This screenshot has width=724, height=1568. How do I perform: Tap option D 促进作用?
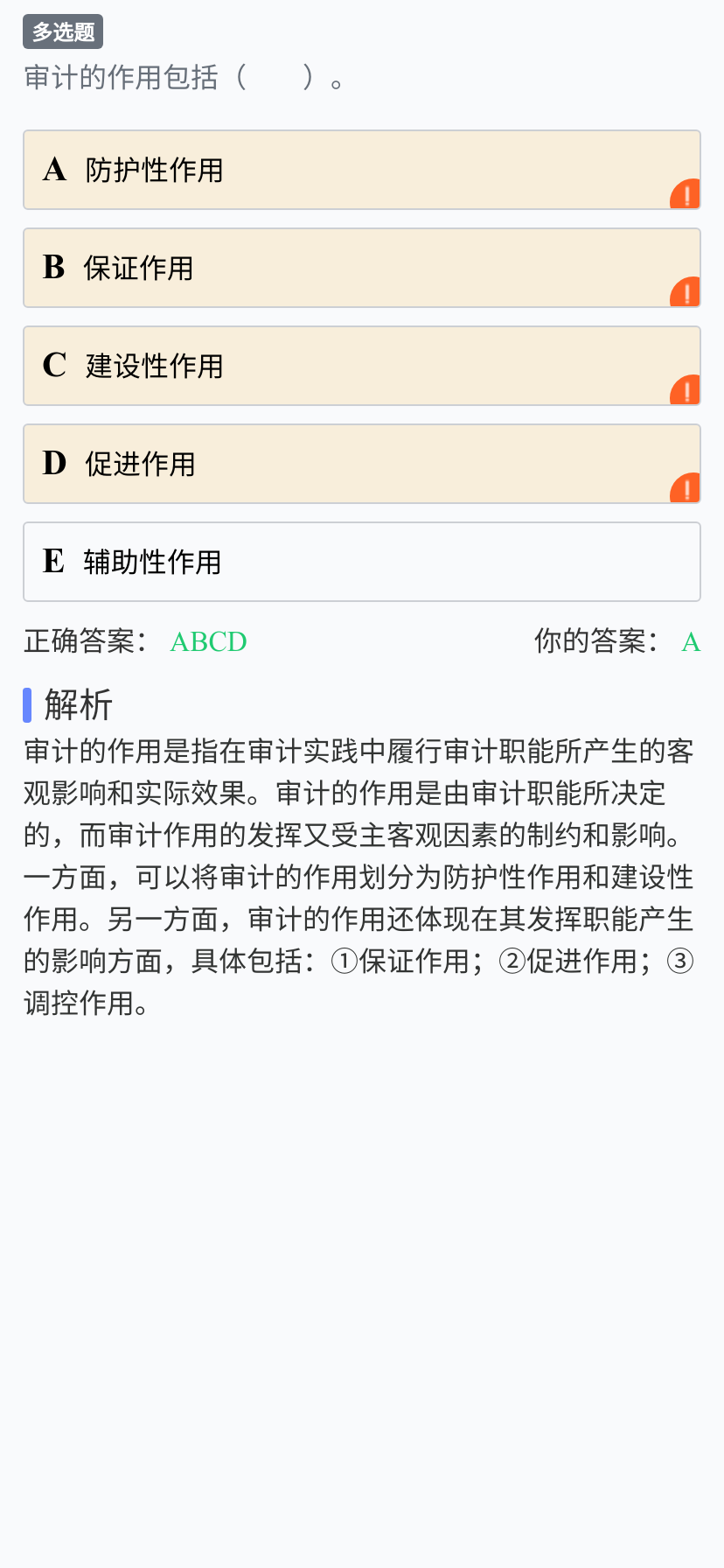[361, 464]
